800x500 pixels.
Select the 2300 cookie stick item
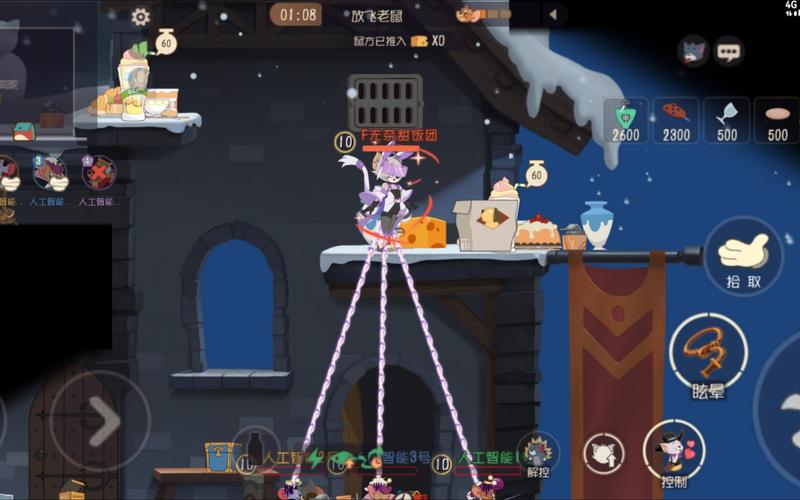coord(676,120)
